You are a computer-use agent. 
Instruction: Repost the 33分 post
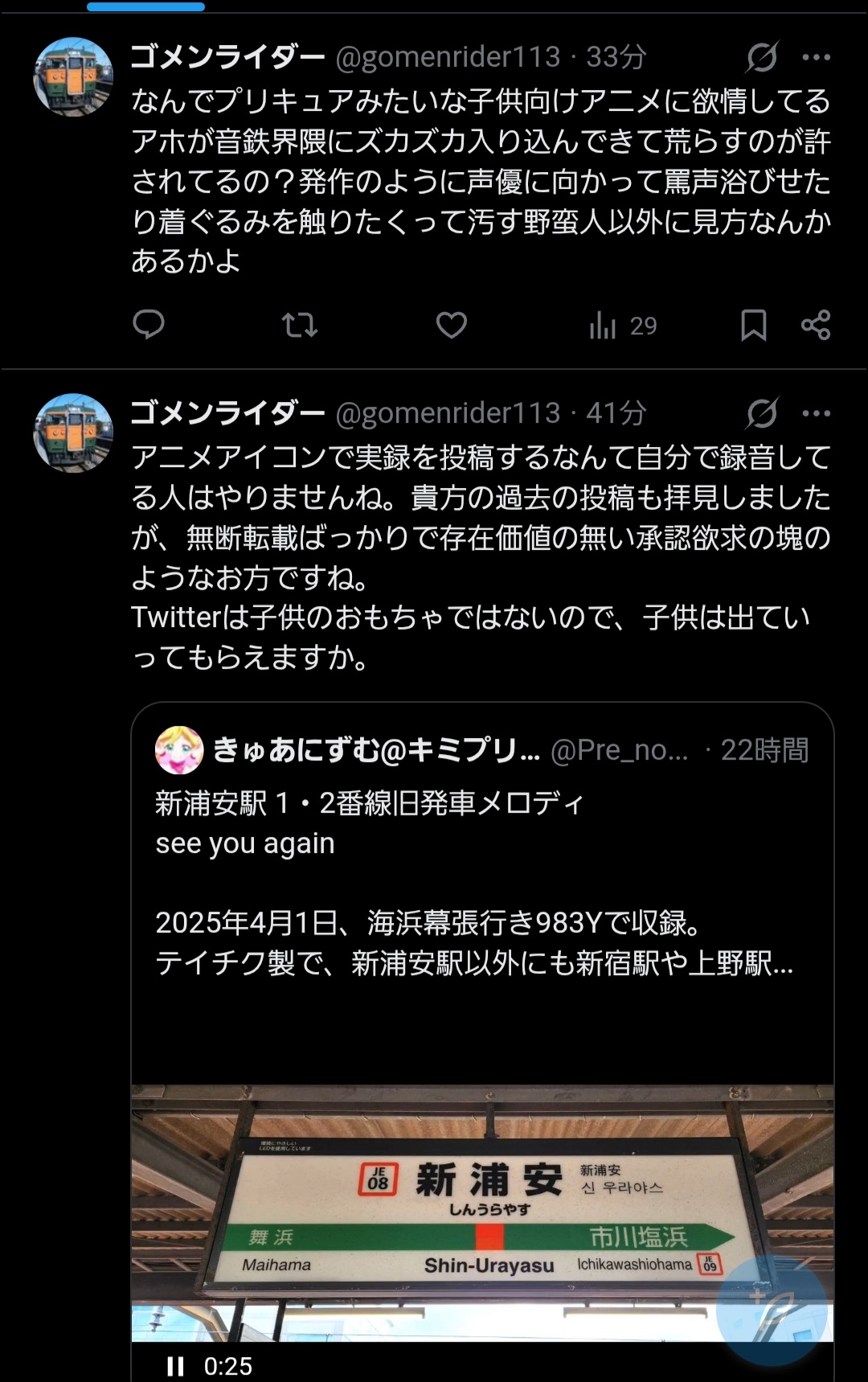[299, 325]
